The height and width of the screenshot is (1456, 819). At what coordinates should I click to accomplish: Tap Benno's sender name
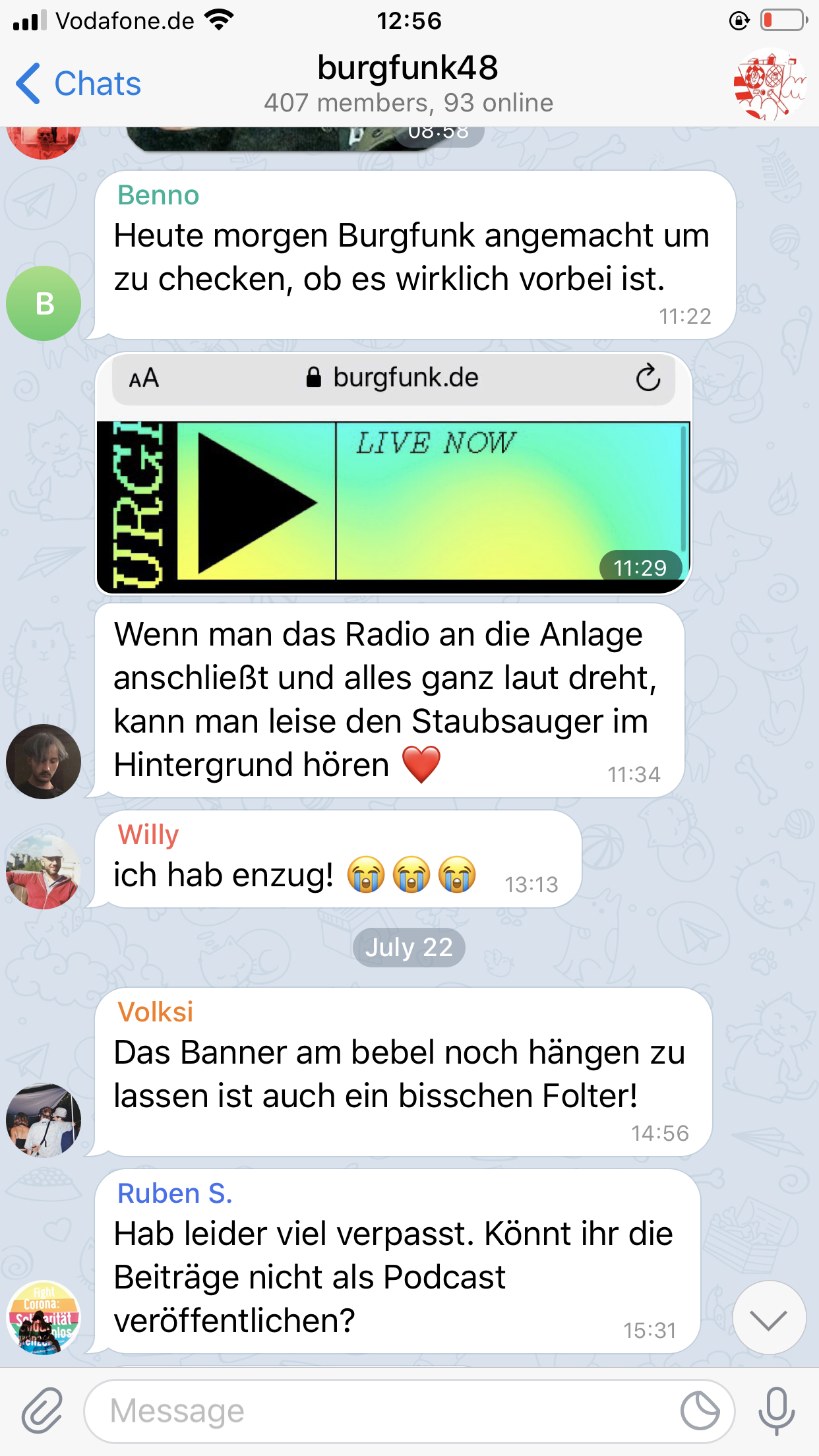click(x=158, y=195)
